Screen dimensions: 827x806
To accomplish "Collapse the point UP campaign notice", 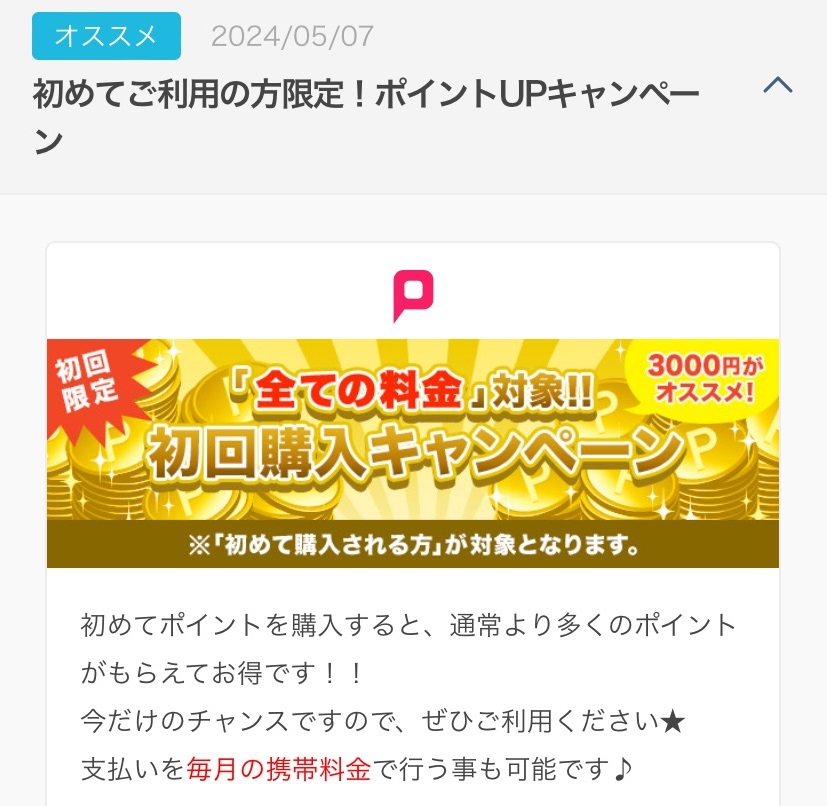I will pyautogui.click(x=777, y=86).
